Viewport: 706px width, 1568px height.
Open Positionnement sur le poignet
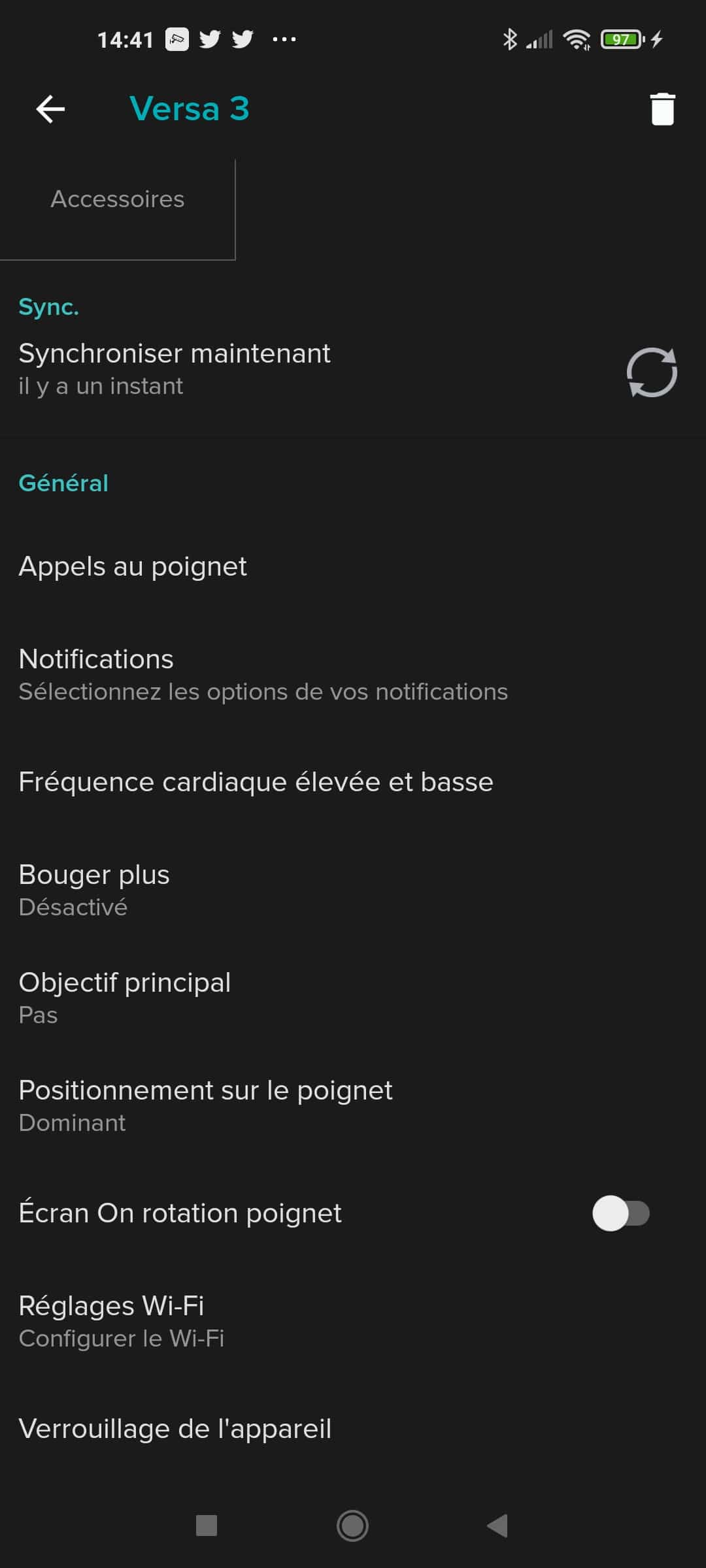353,1105
